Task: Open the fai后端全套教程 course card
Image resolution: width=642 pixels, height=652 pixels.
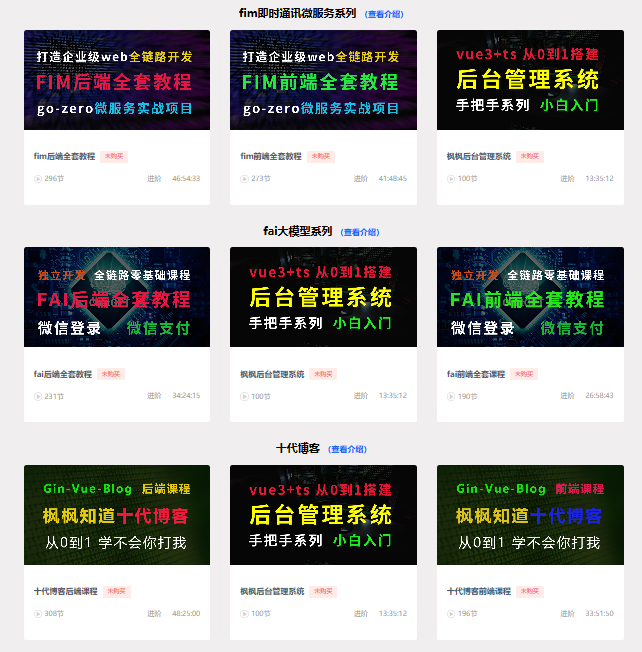Action: click(x=117, y=298)
